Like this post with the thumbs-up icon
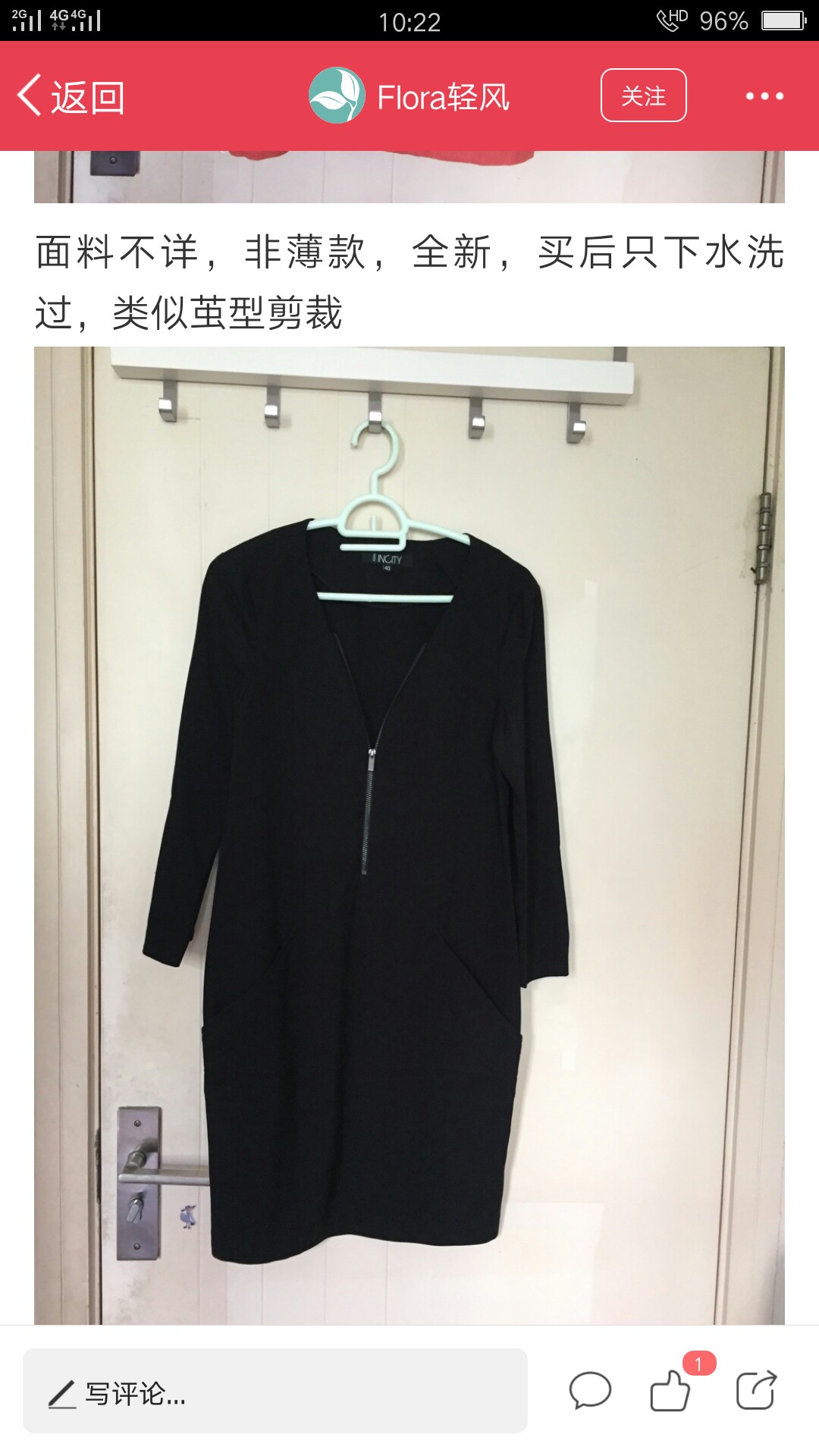Screen dimensions: 819x1456 point(670,1389)
